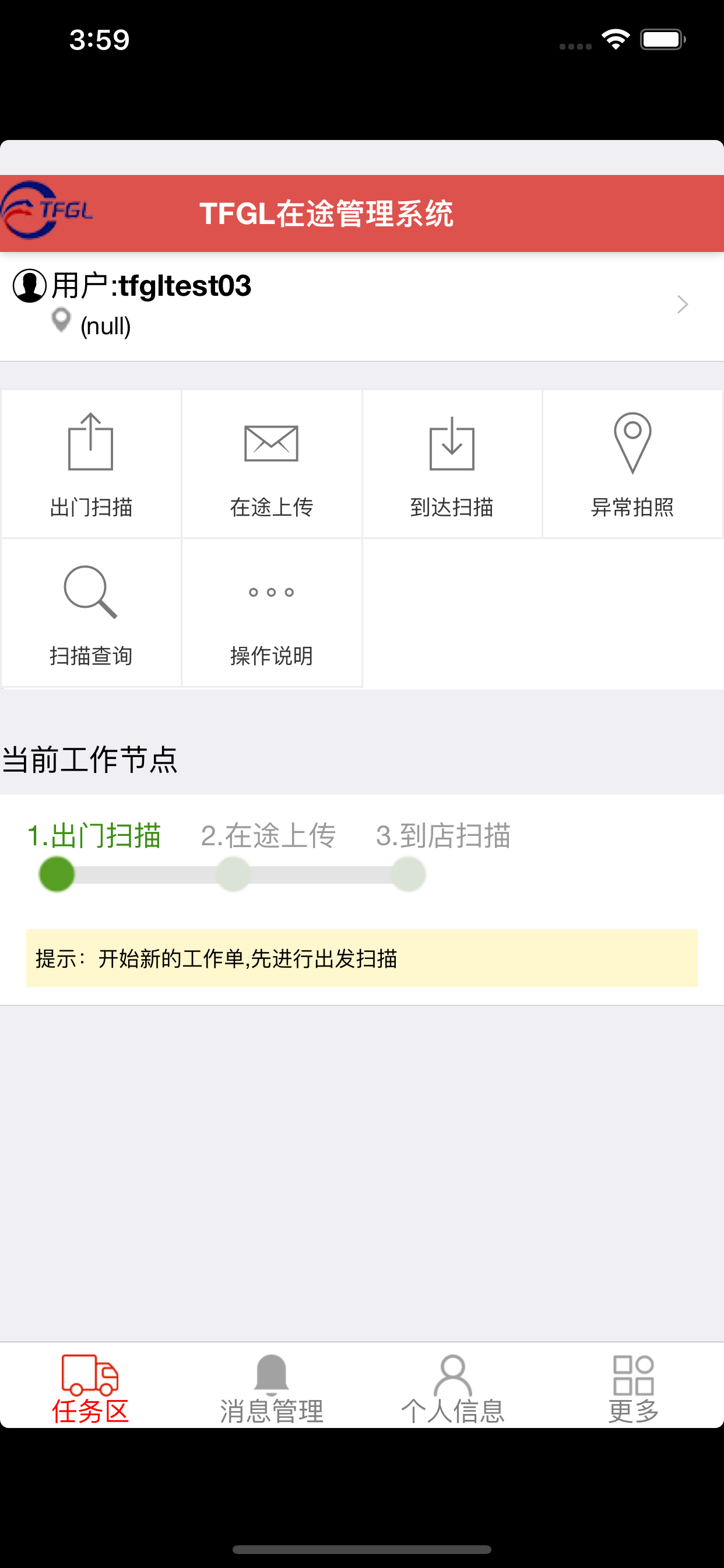This screenshot has height=1568, width=724.
Task: Select 到达扫描 function
Action: 452,464
